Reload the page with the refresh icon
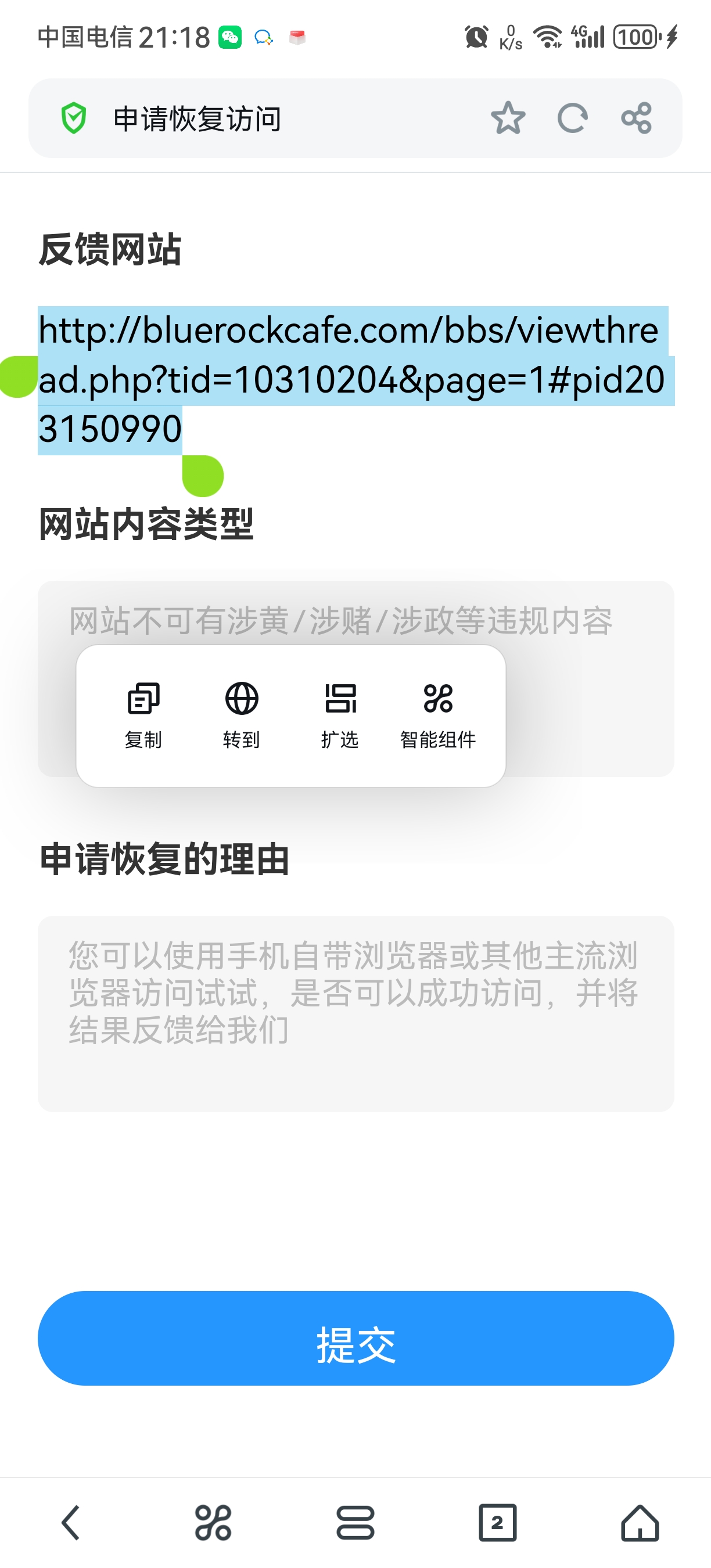 (572, 118)
